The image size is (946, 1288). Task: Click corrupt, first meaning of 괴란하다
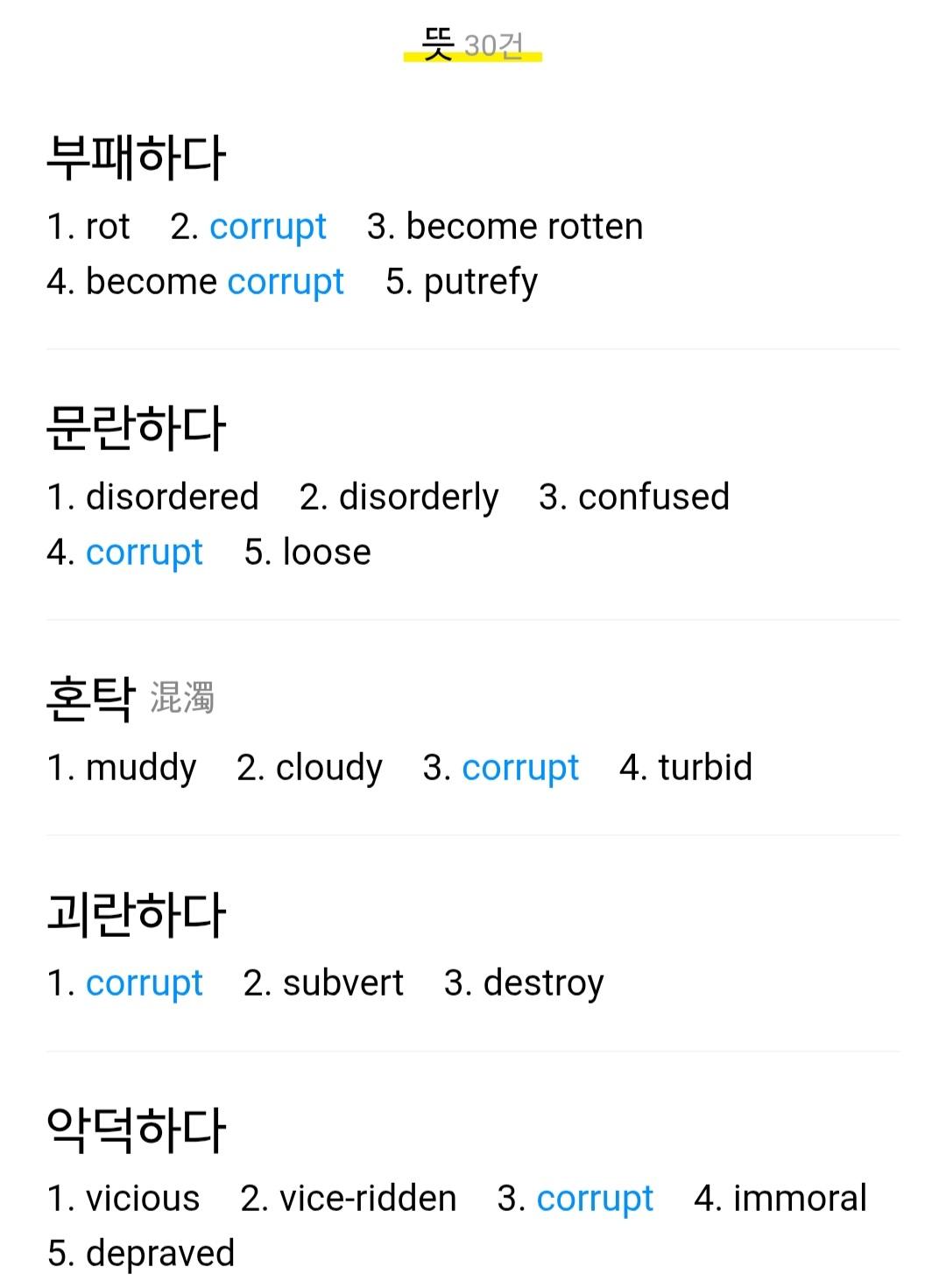144,982
